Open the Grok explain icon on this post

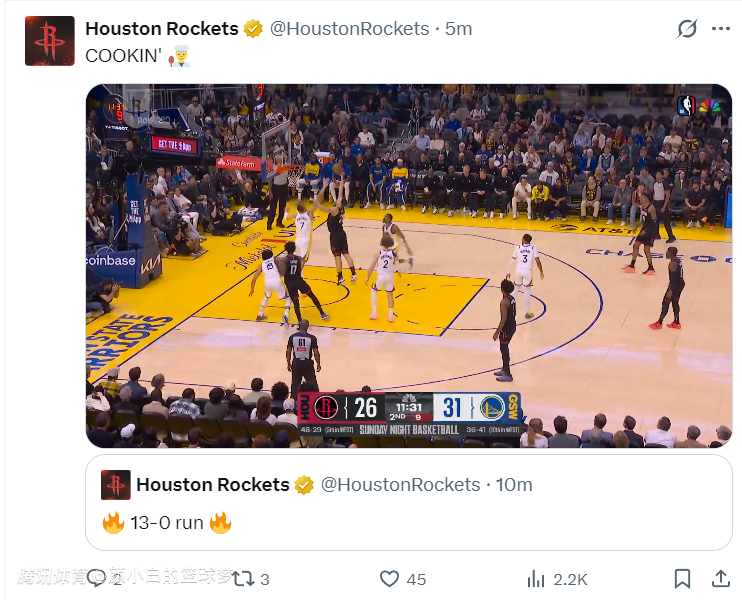tap(686, 29)
